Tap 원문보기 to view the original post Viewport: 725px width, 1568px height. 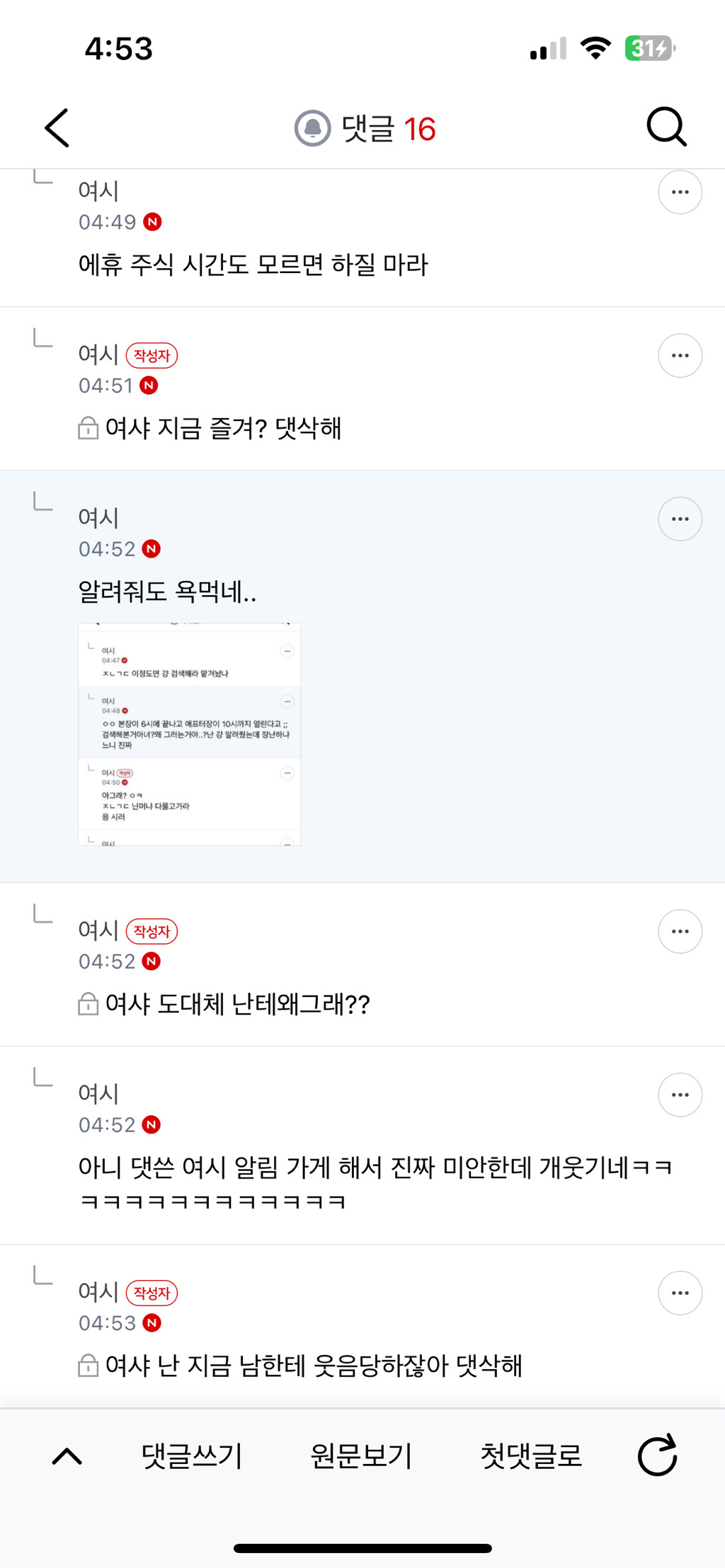coord(361,1456)
